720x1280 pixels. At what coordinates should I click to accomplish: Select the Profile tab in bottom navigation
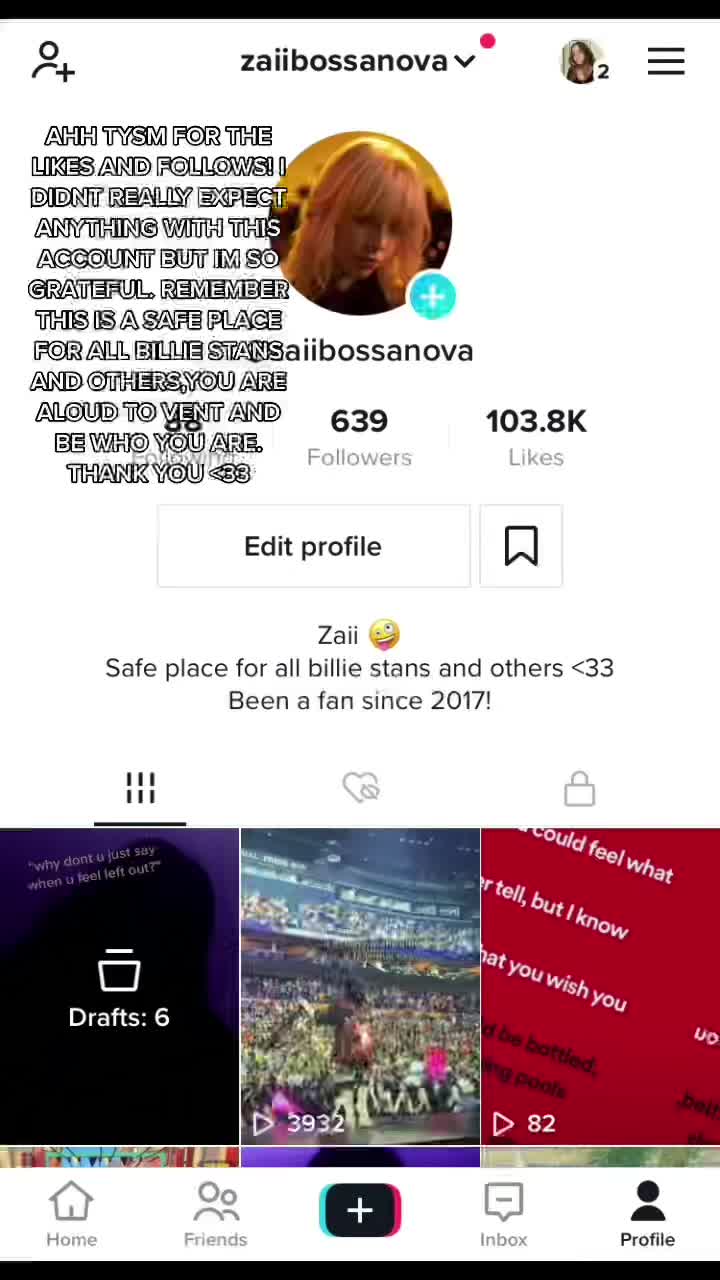[x=647, y=1214]
